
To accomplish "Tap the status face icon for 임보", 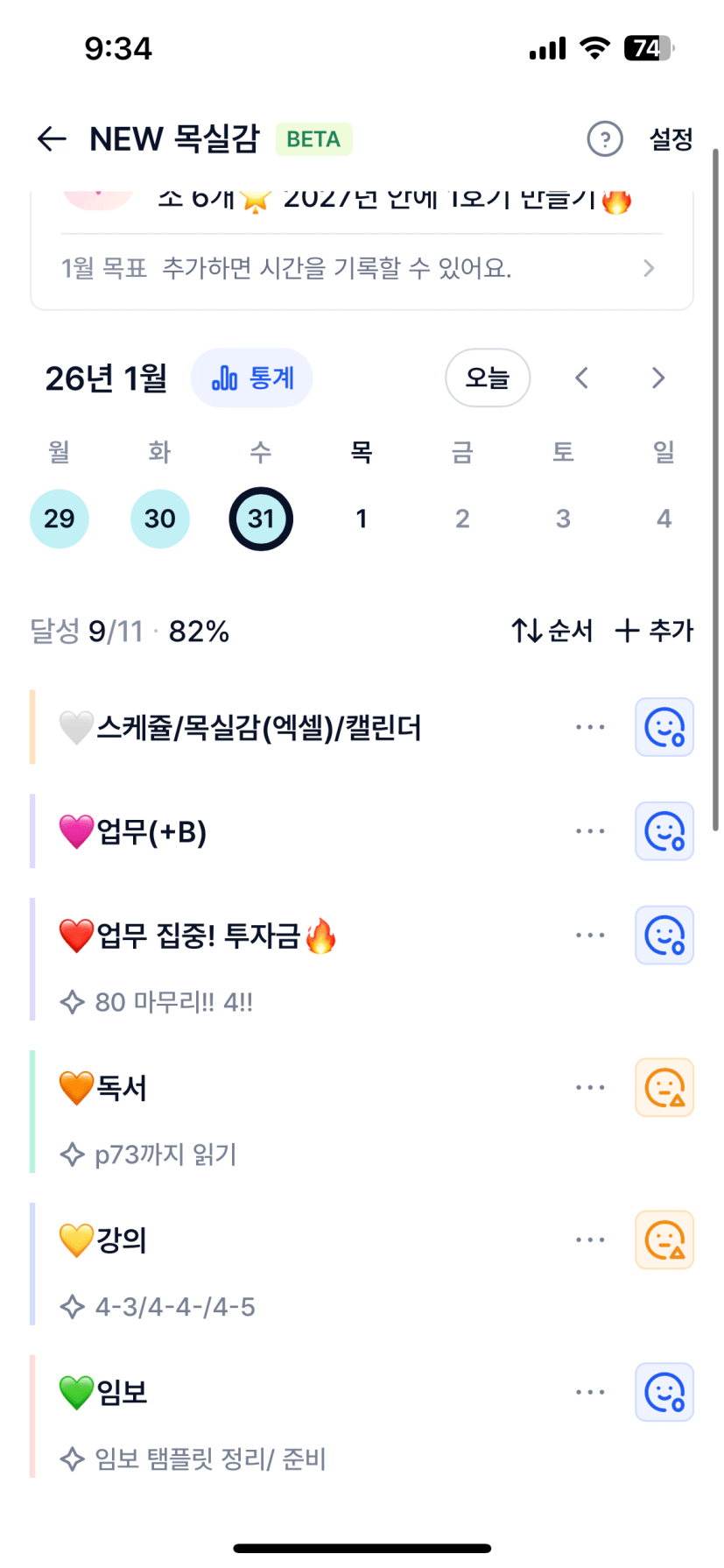I will pos(664,1393).
